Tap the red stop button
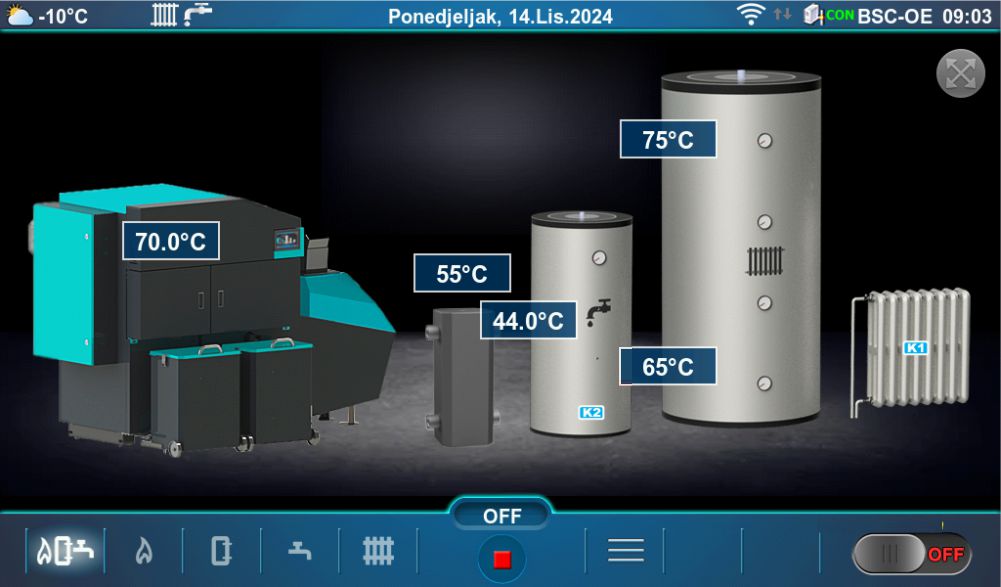Screen dimensions: 1001x587 [x=502, y=560]
